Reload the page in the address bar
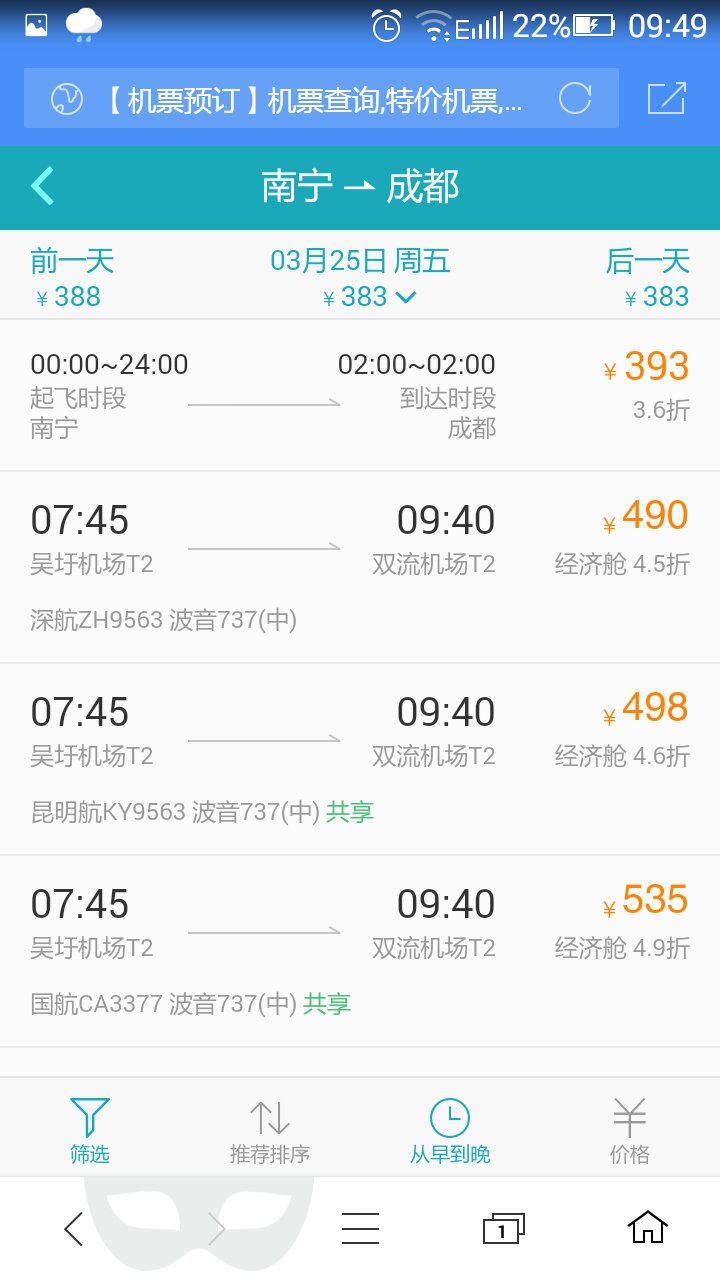The height and width of the screenshot is (1280, 720). click(x=575, y=98)
